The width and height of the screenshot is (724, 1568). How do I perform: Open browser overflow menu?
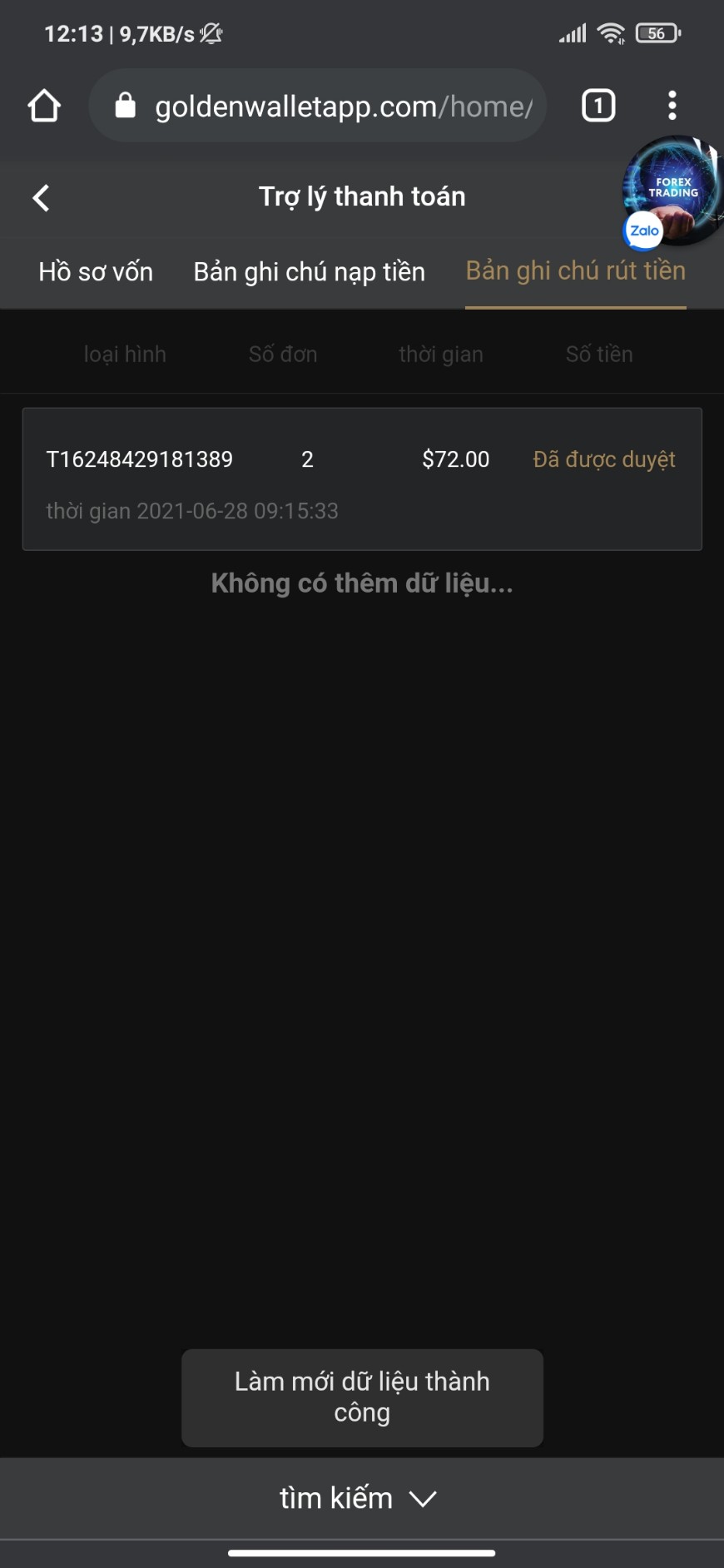pos(672,106)
